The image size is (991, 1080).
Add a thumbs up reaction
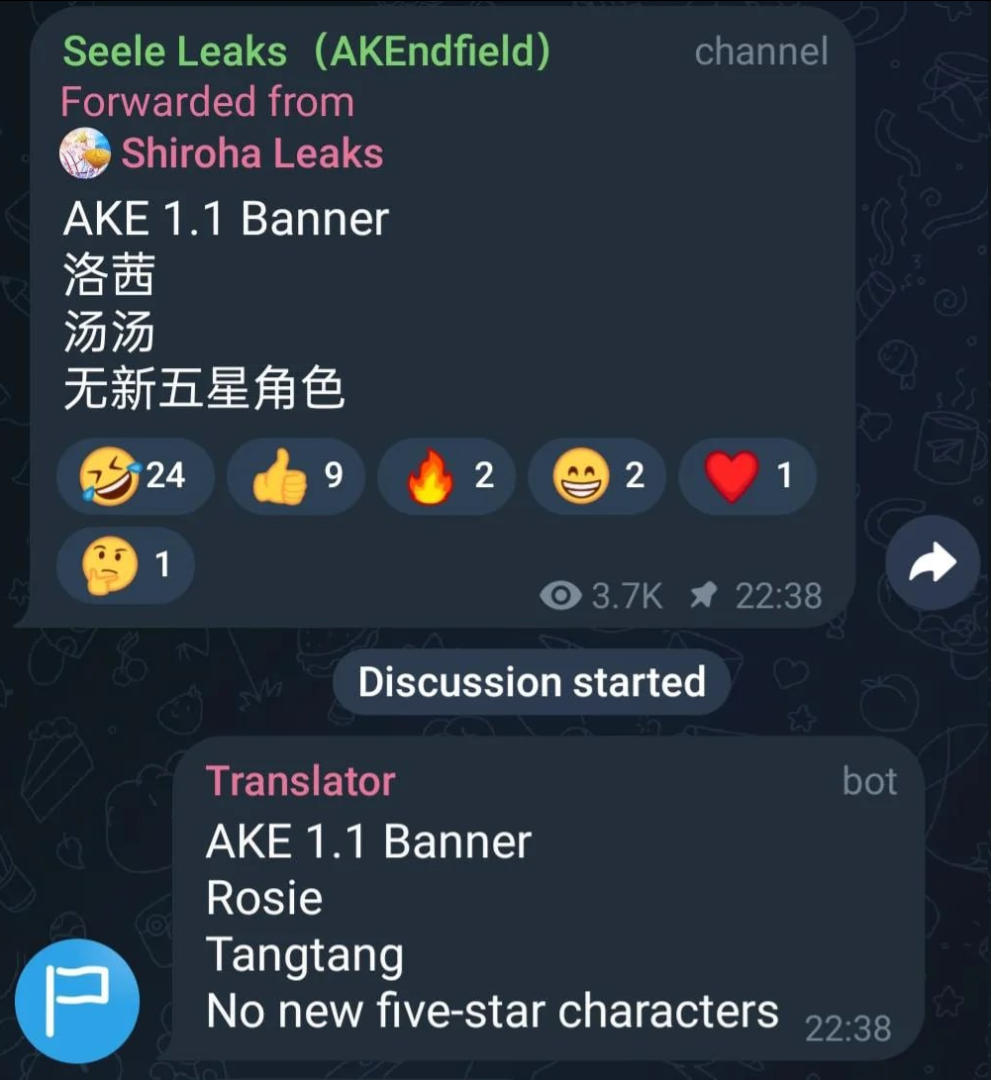tap(296, 476)
